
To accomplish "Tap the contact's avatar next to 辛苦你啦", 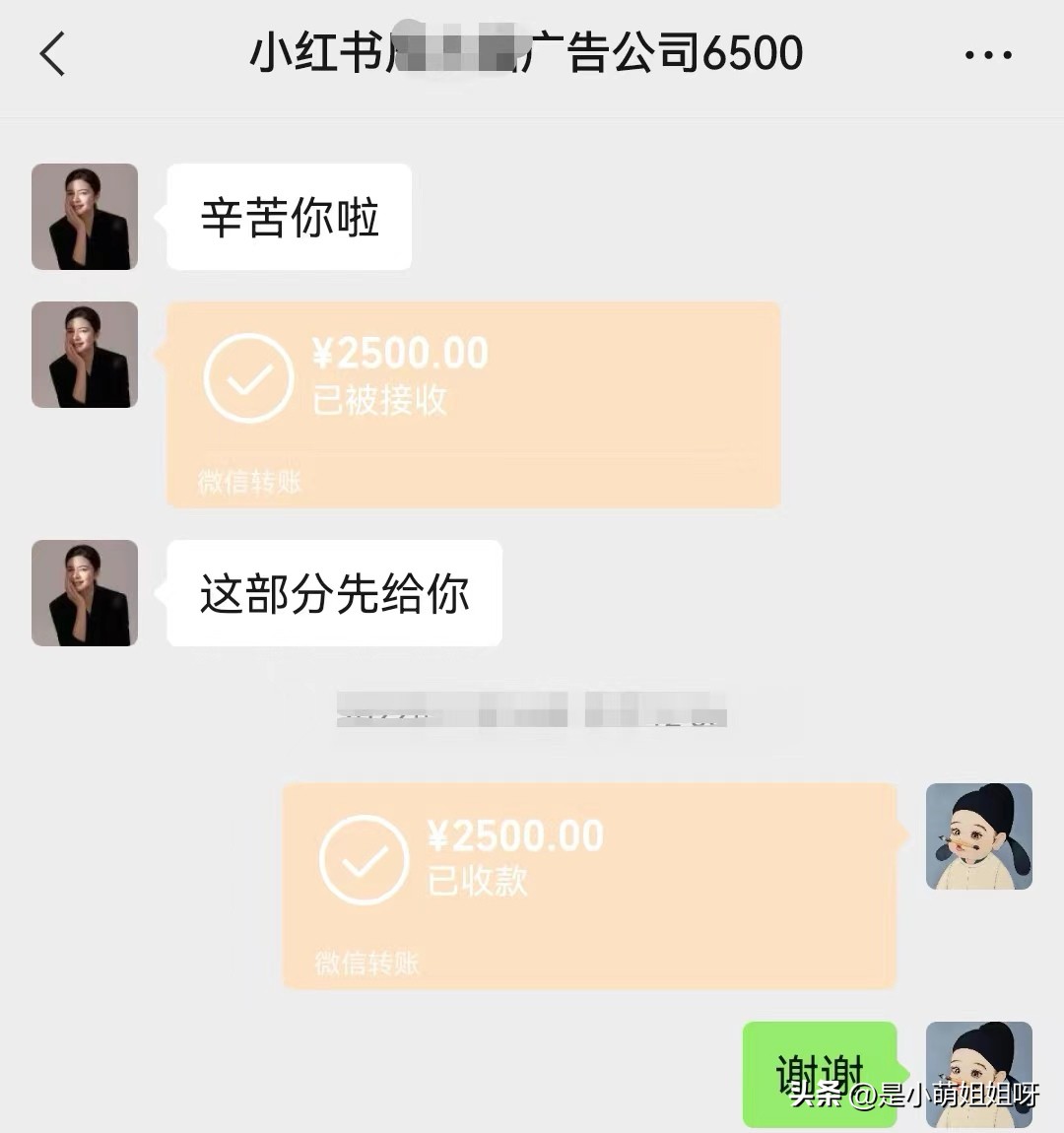I will (84, 217).
